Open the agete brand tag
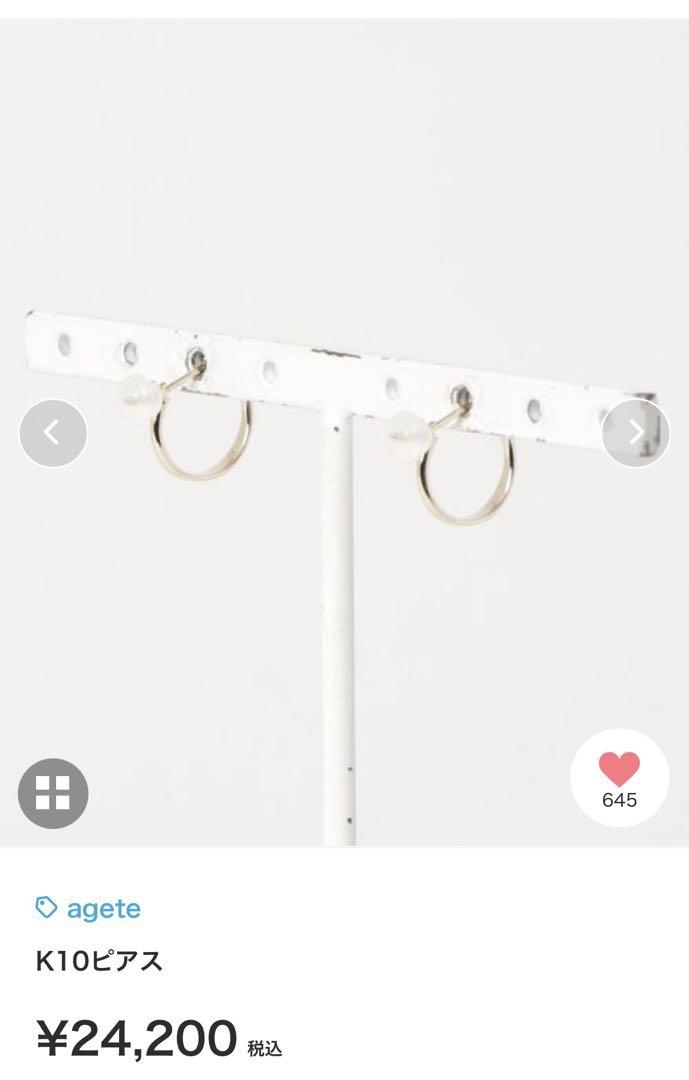 pos(90,908)
